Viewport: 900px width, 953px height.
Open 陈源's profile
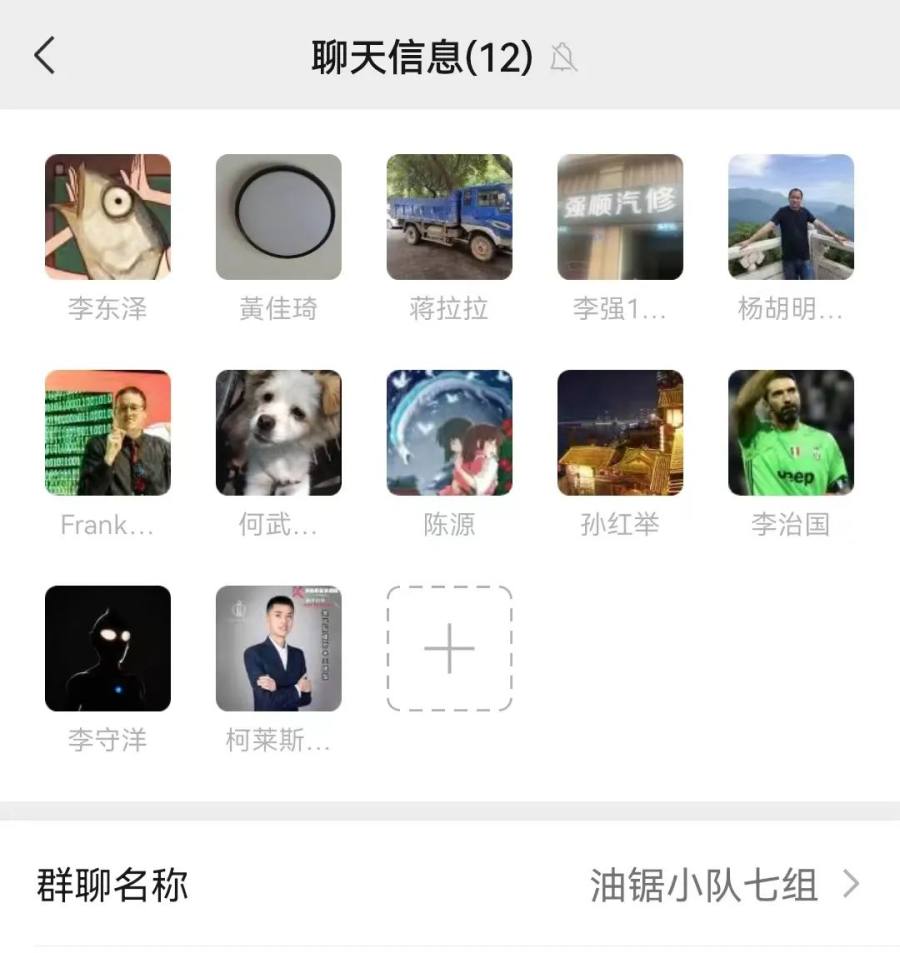pyautogui.click(x=450, y=433)
